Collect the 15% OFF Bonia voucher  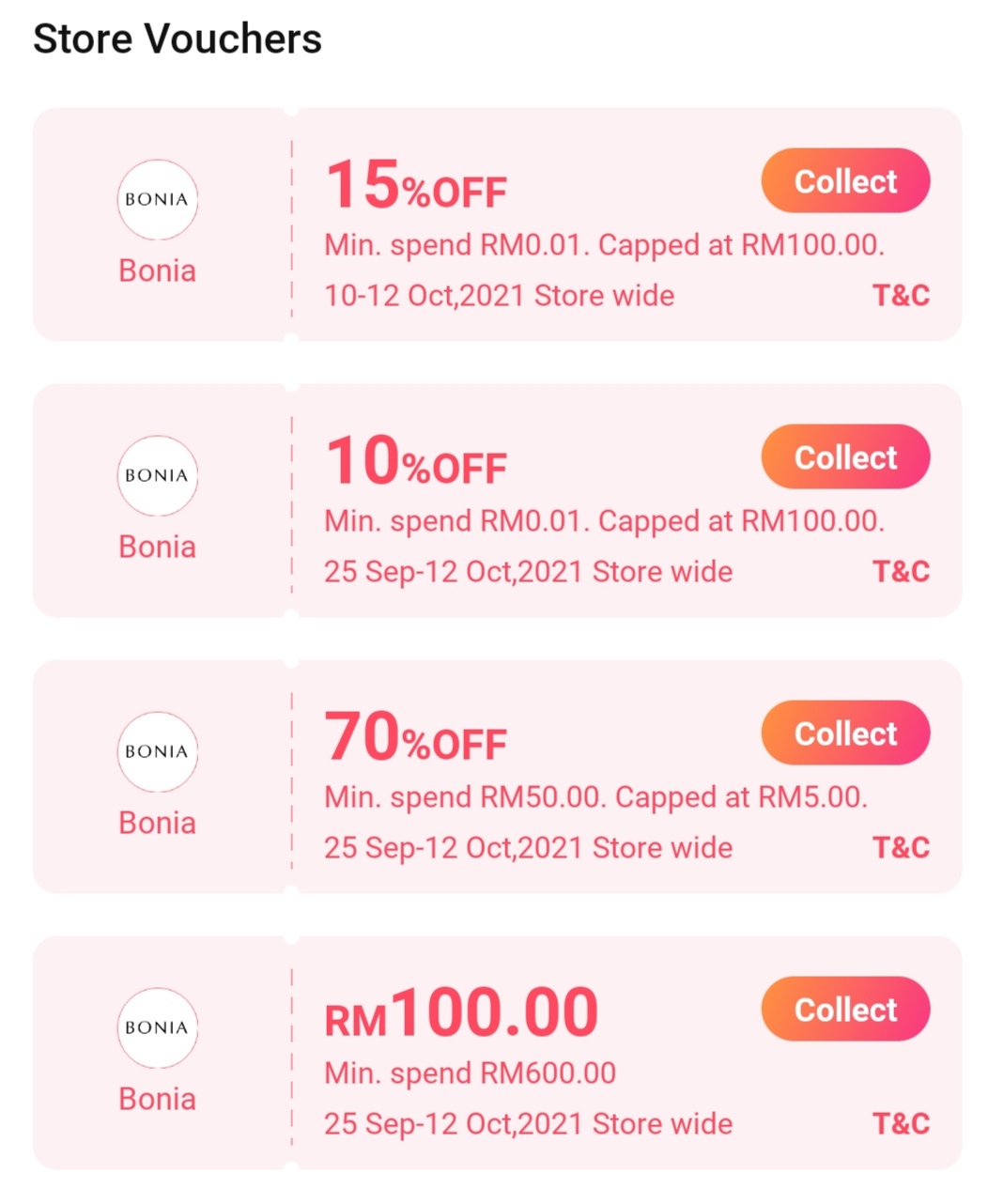click(844, 181)
